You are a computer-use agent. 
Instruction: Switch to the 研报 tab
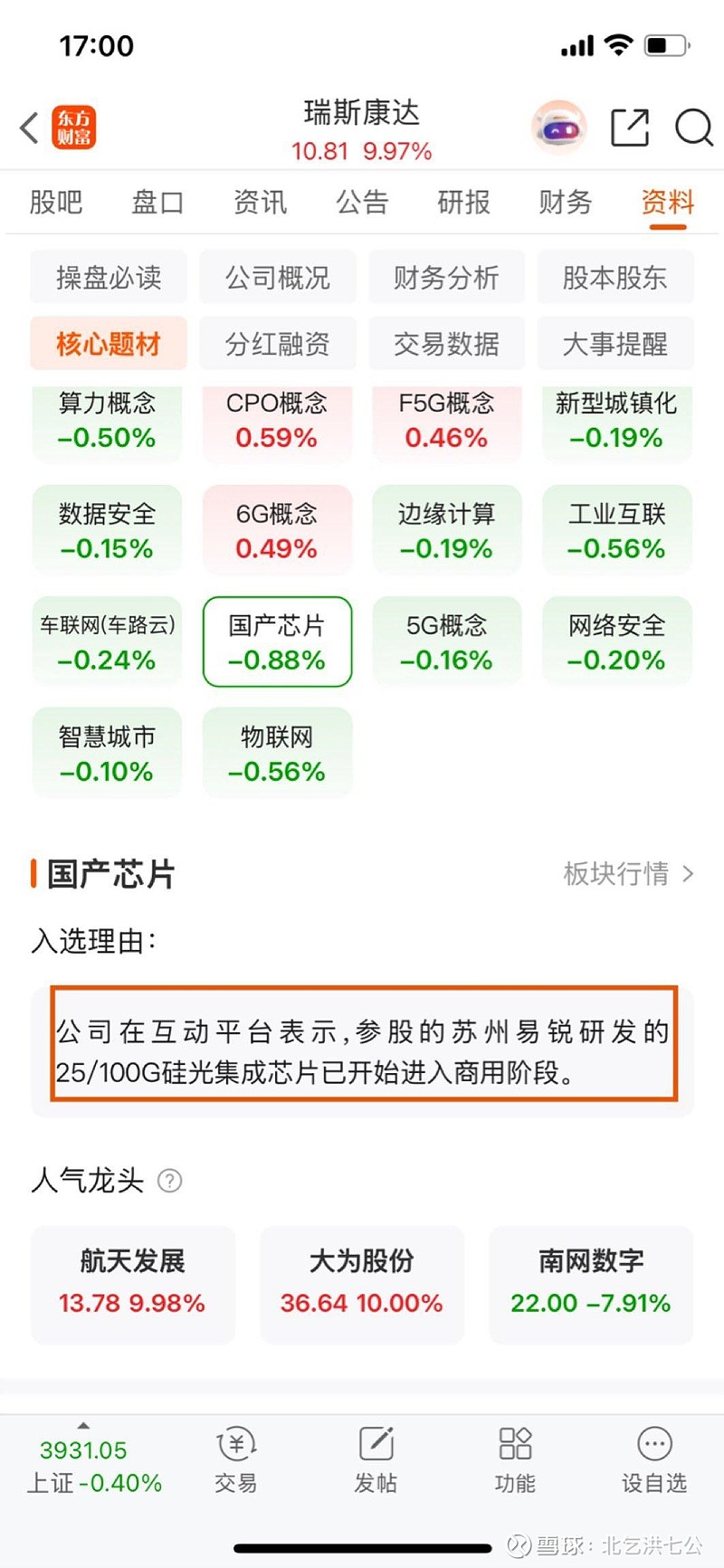463,203
